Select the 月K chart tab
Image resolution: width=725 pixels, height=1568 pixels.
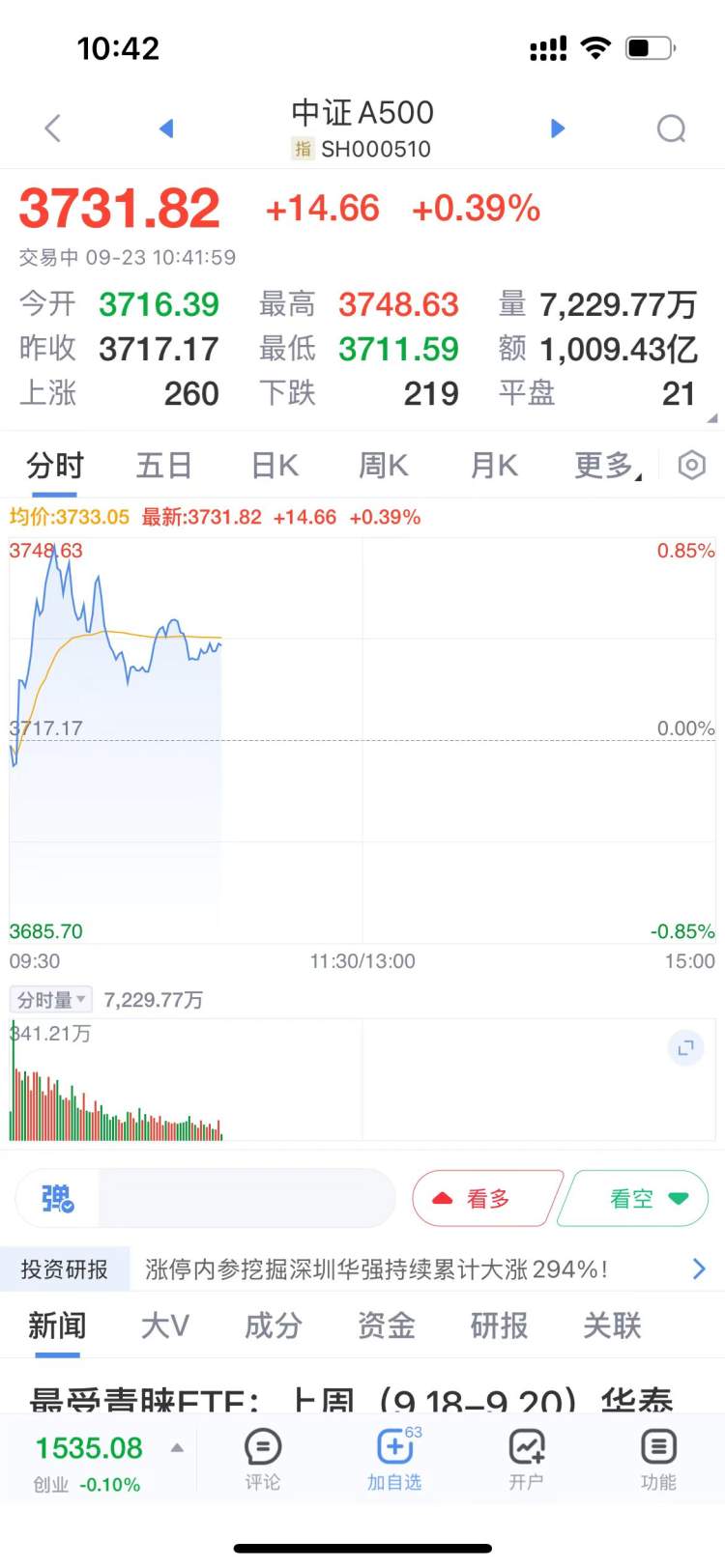[494, 466]
